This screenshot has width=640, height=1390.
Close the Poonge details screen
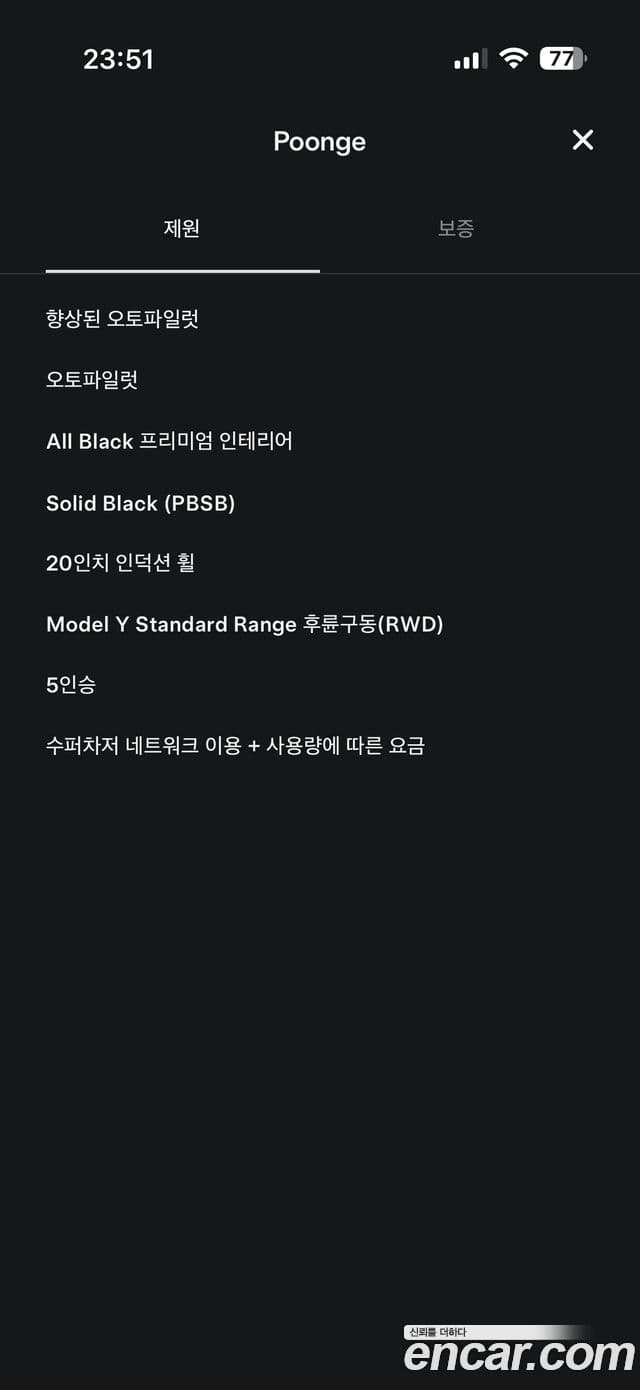click(x=582, y=140)
